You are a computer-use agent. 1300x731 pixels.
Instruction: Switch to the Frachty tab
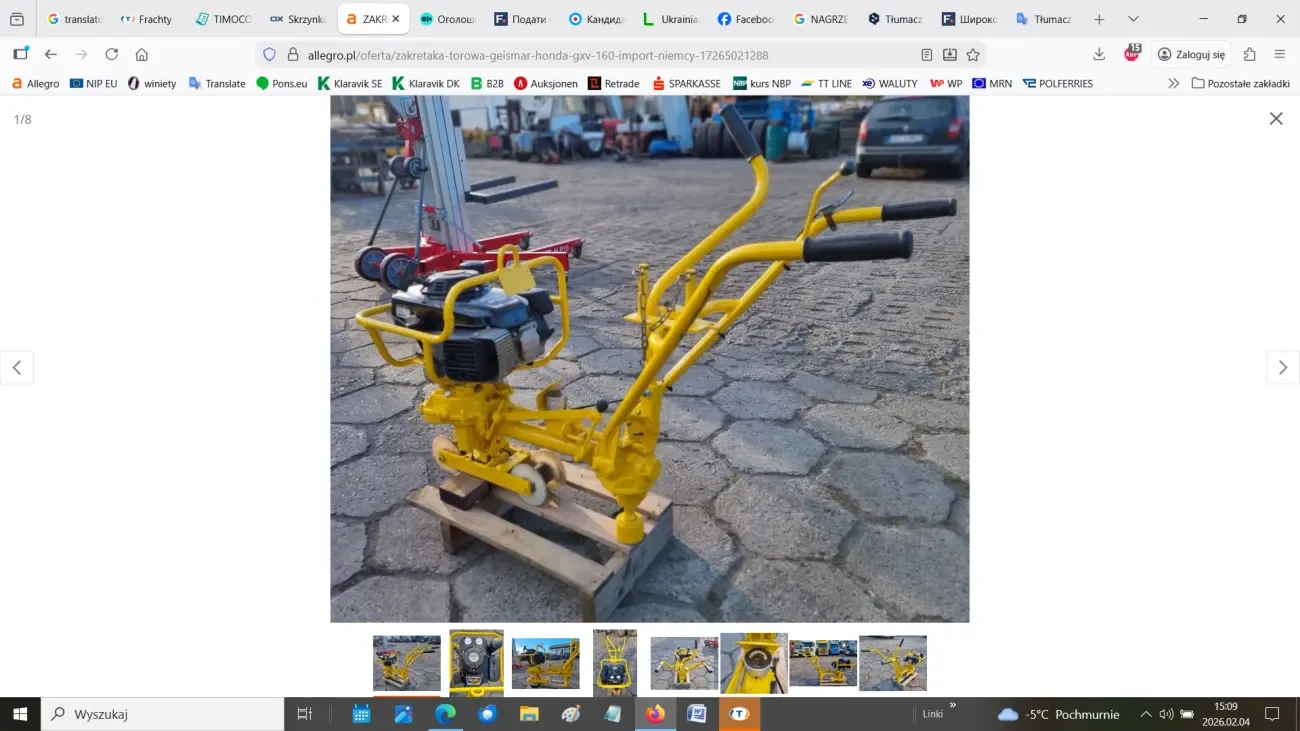click(146, 19)
